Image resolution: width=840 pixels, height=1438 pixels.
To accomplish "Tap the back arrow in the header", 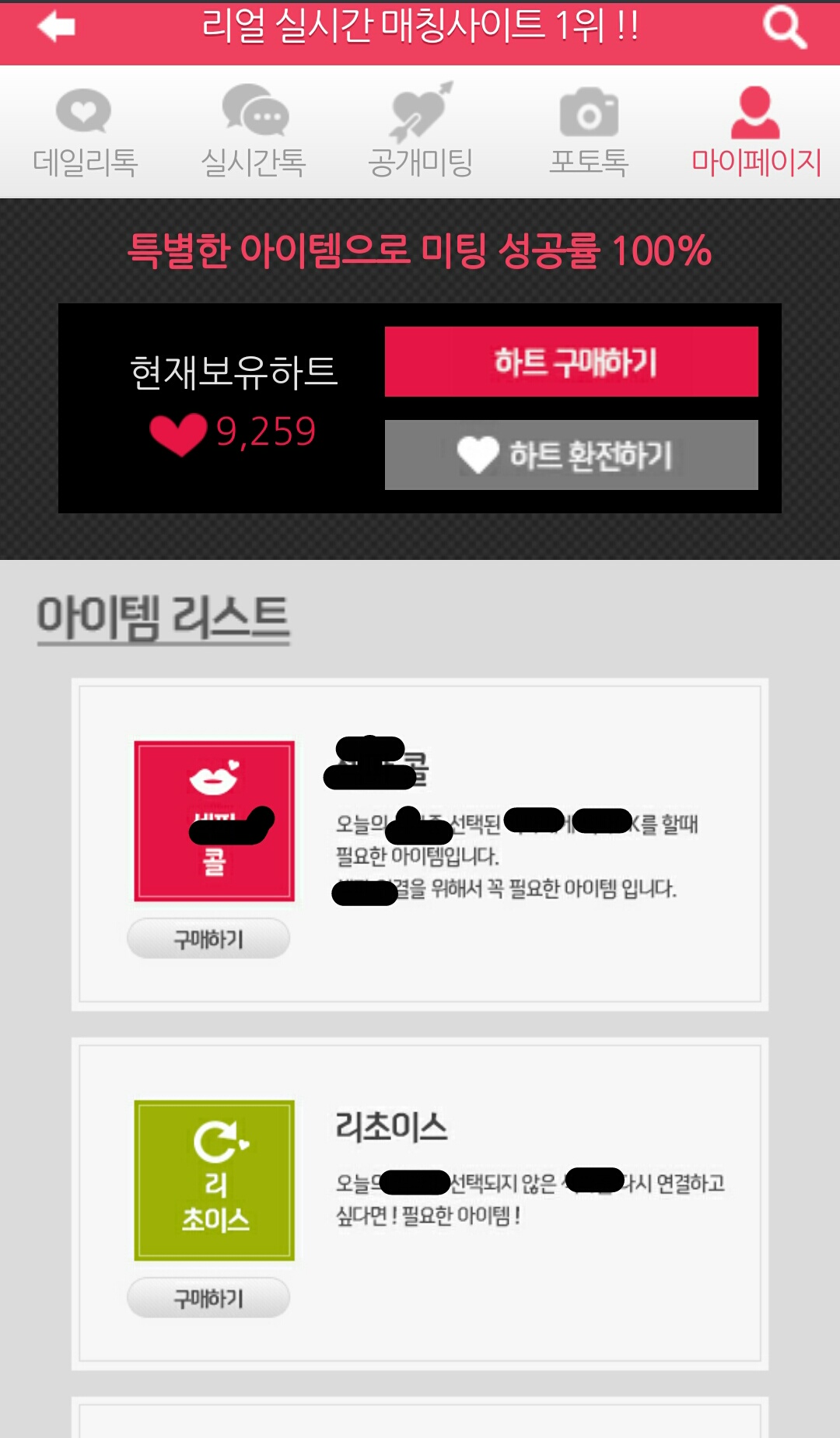I will point(56,27).
